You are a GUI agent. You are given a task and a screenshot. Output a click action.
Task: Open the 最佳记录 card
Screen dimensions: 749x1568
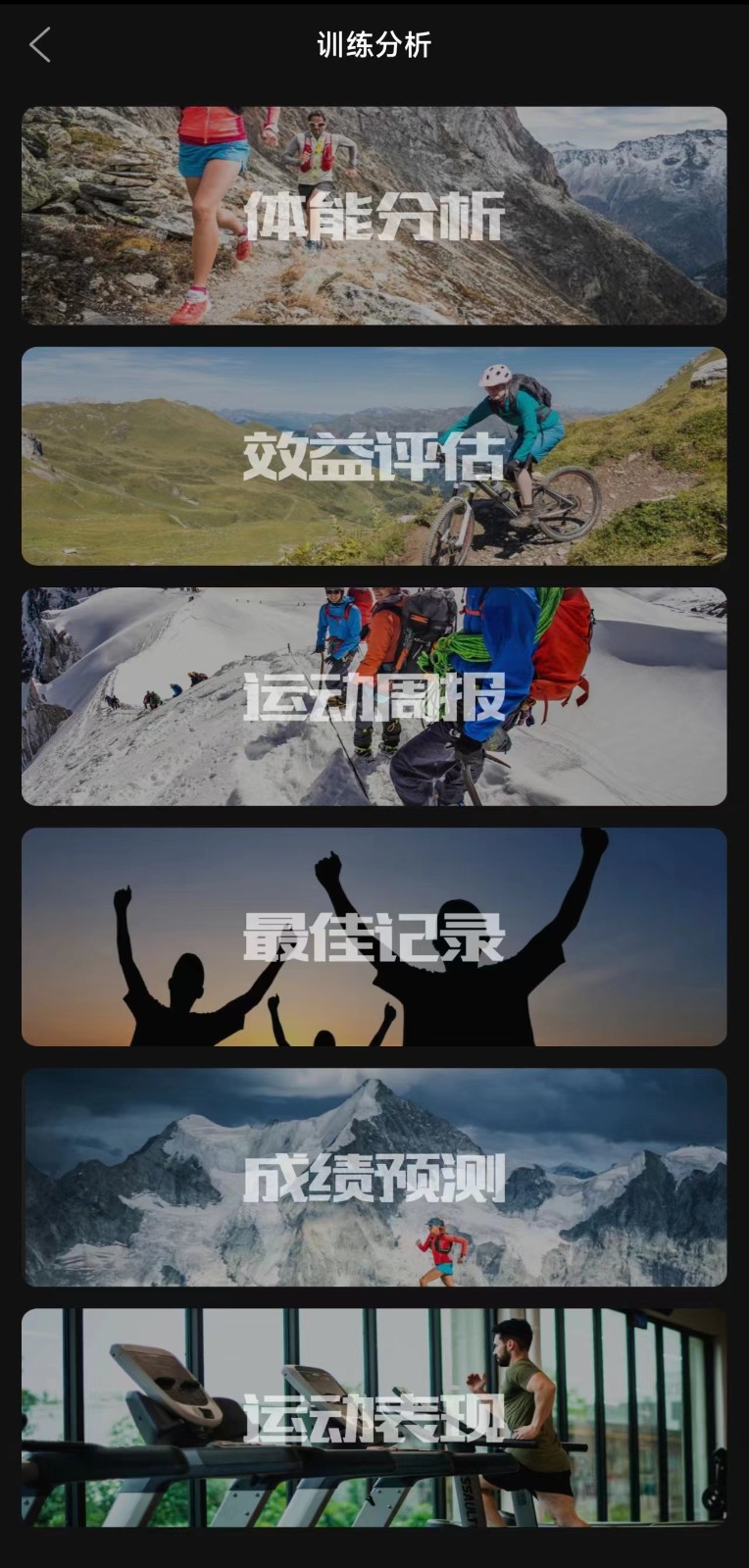374,936
